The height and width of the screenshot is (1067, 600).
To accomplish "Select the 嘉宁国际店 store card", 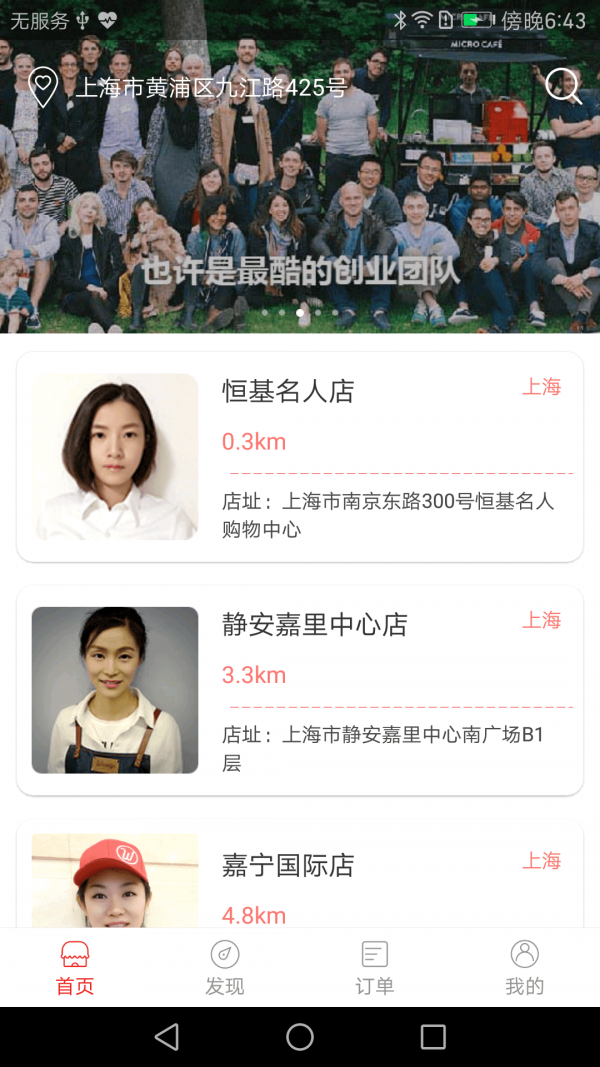I will pyautogui.click(x=300, y=875).
